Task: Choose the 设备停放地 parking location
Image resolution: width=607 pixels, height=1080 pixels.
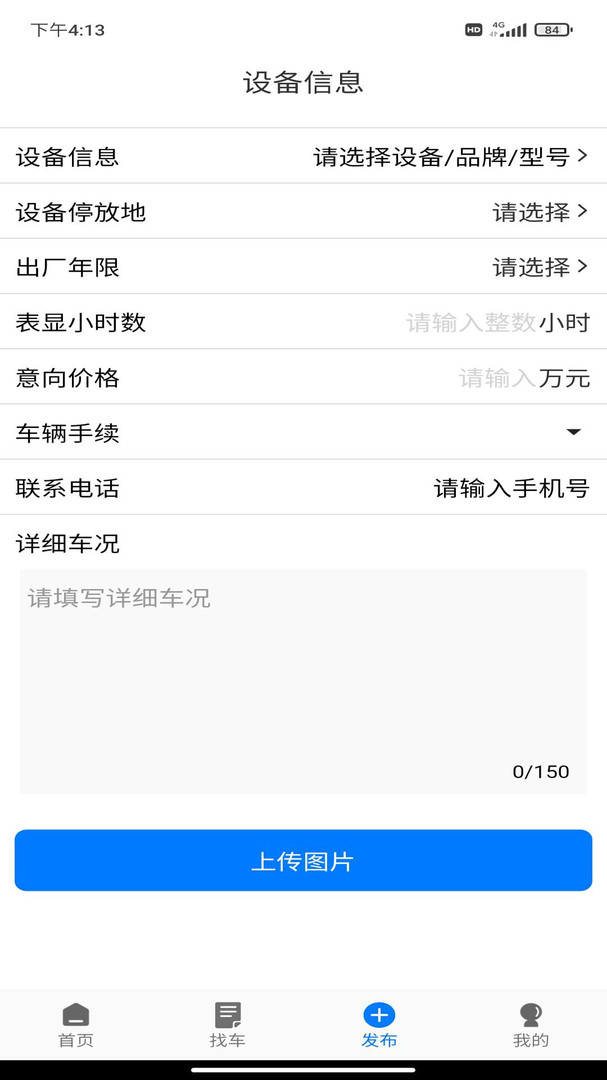Action: [539, 212]
